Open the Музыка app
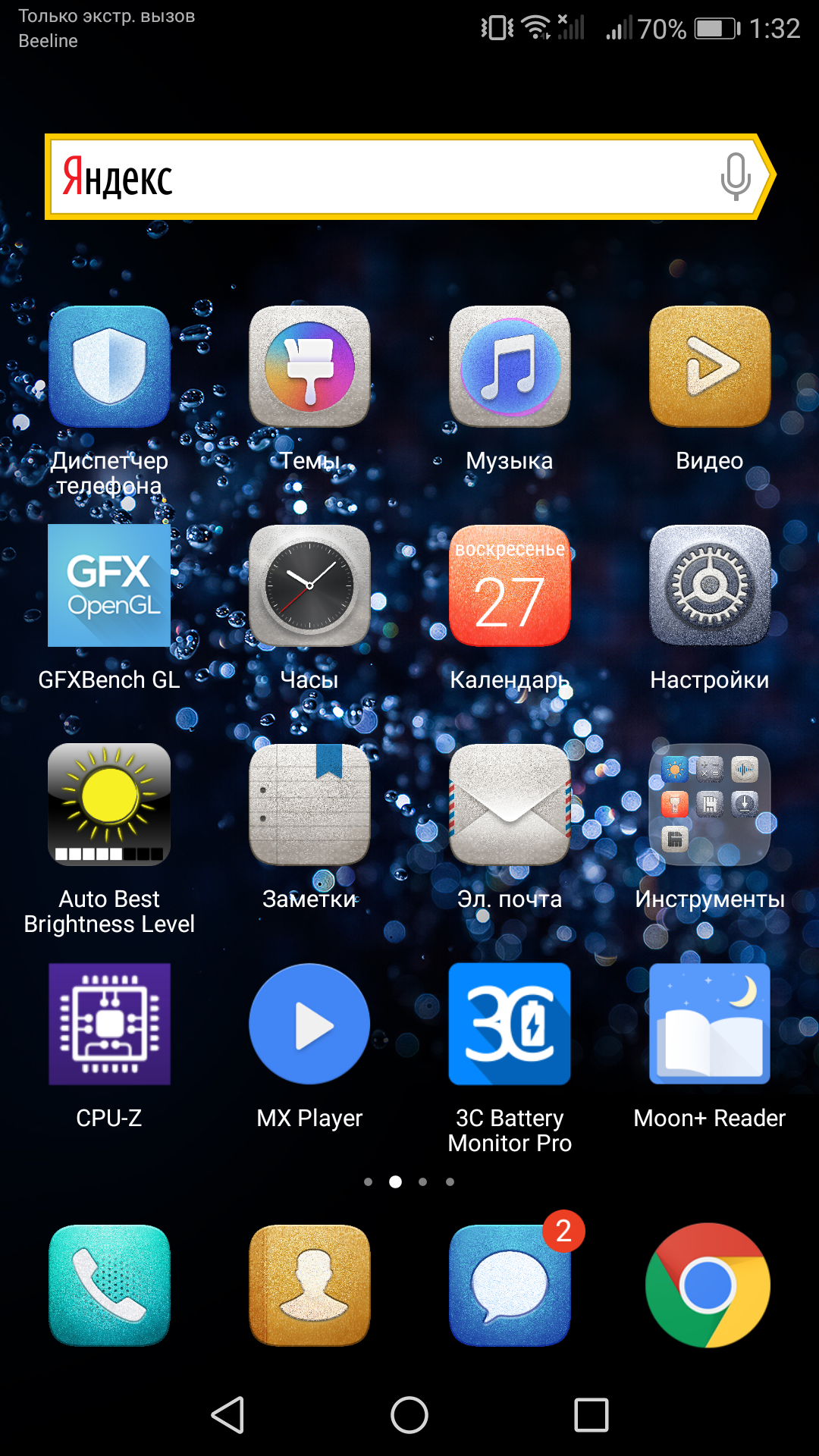819x1456 pixels. pyautogui.click(x=510, y=366)
